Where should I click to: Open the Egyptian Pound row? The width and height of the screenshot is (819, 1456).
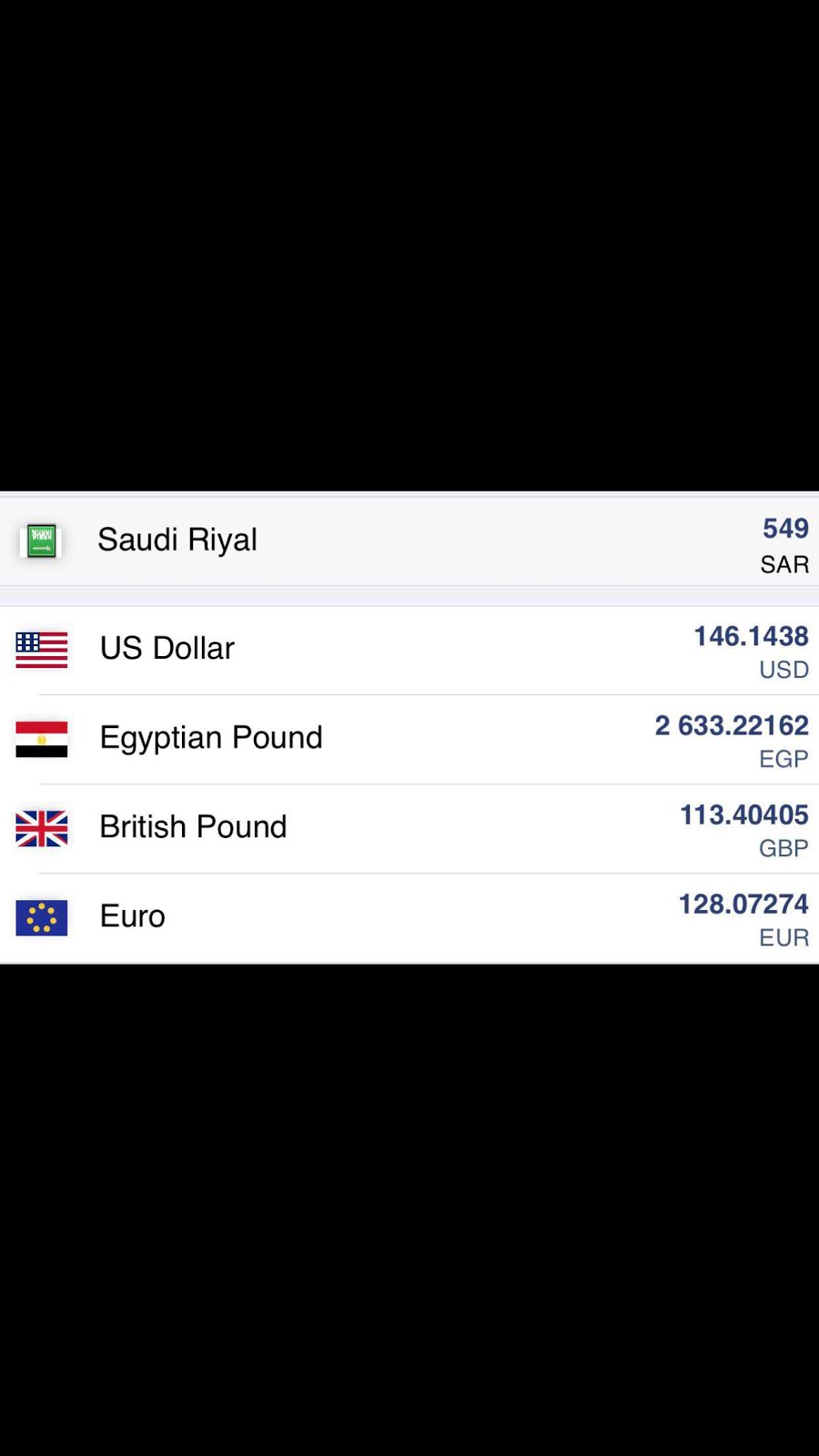click(x=409, y=740)
